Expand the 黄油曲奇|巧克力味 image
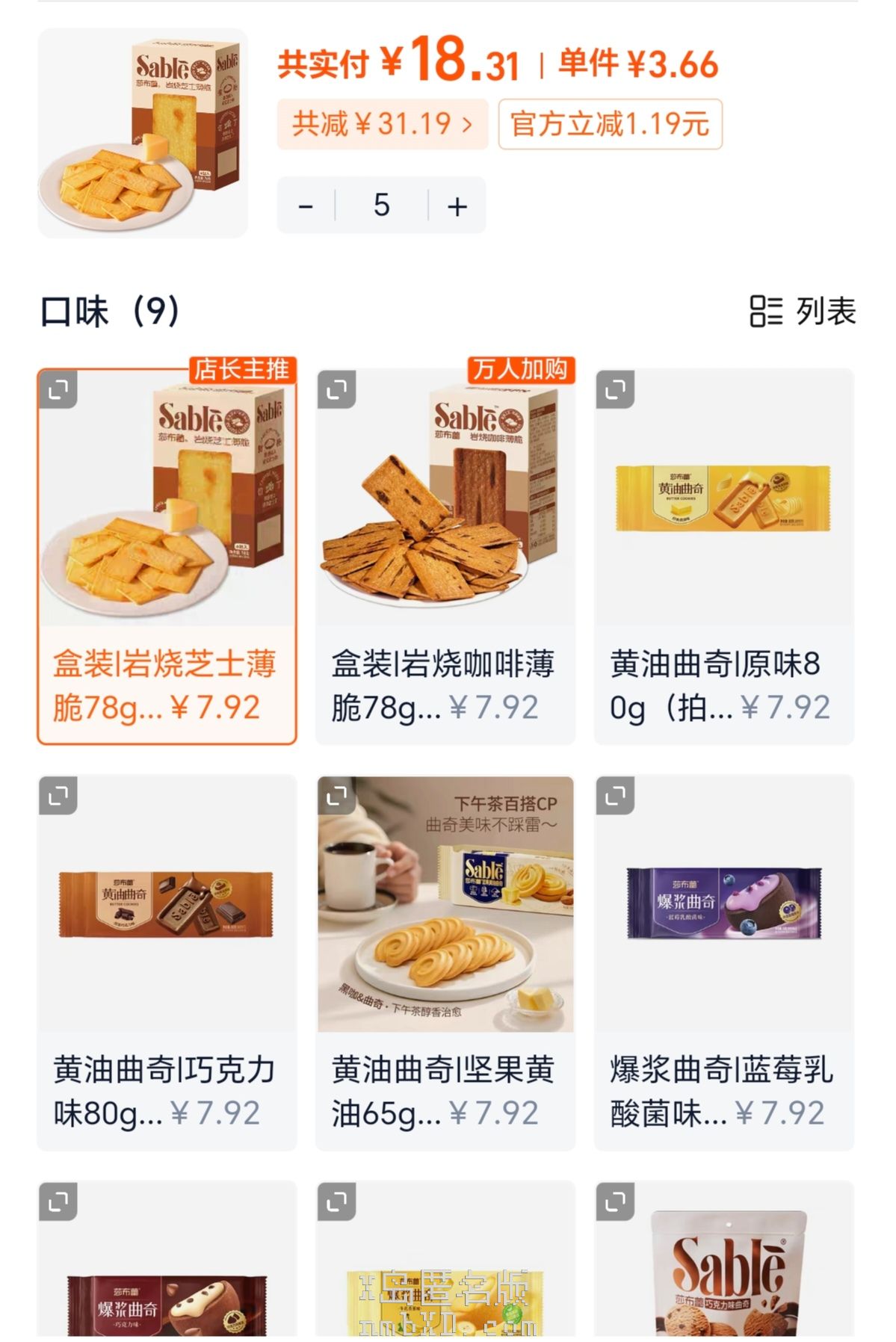 (x=58, y=796)
